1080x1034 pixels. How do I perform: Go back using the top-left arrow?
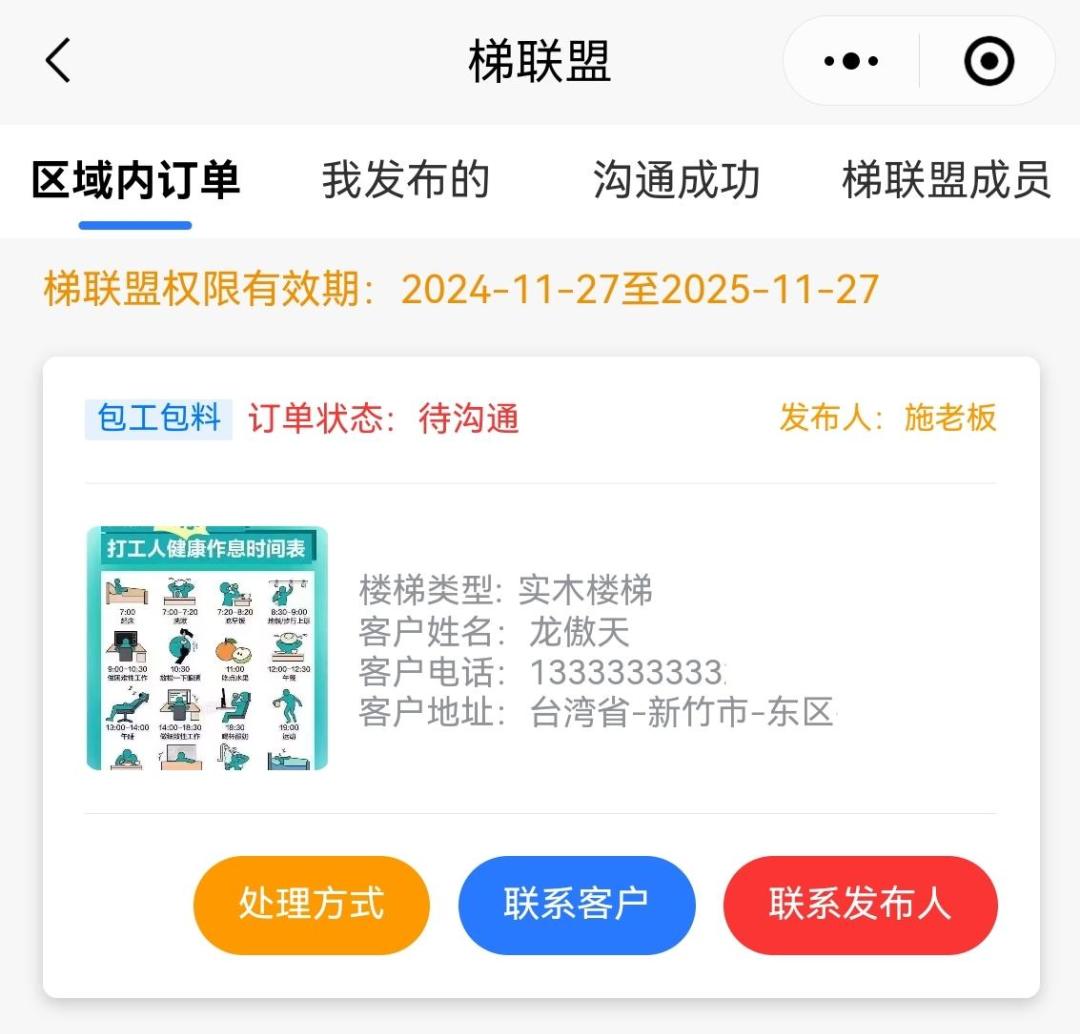point(58,61)
